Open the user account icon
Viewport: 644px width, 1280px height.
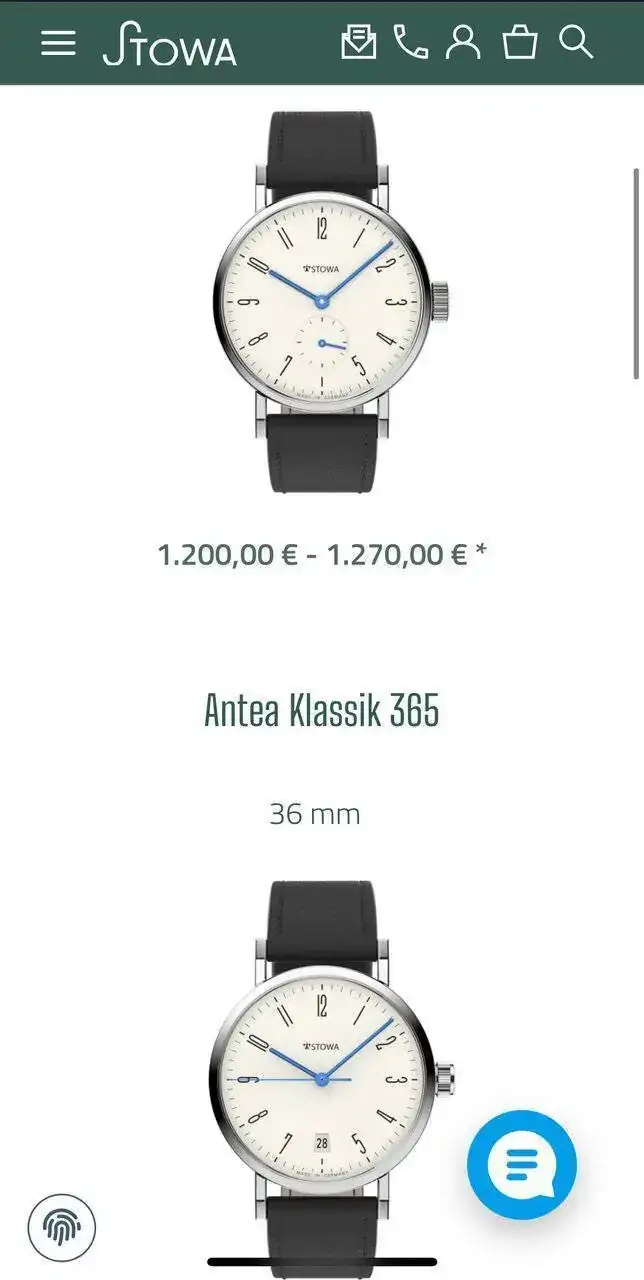(x=463, y=42)
